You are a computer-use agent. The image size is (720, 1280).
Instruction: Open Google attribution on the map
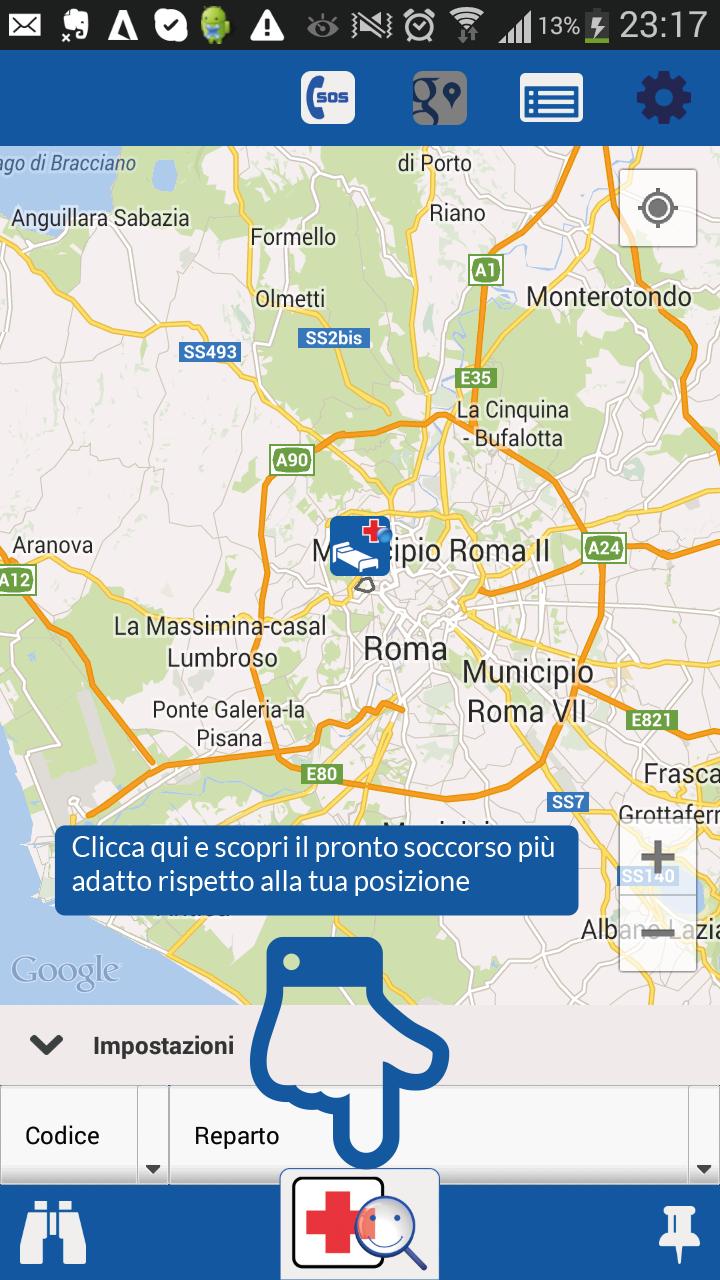[x=65, y=968]
